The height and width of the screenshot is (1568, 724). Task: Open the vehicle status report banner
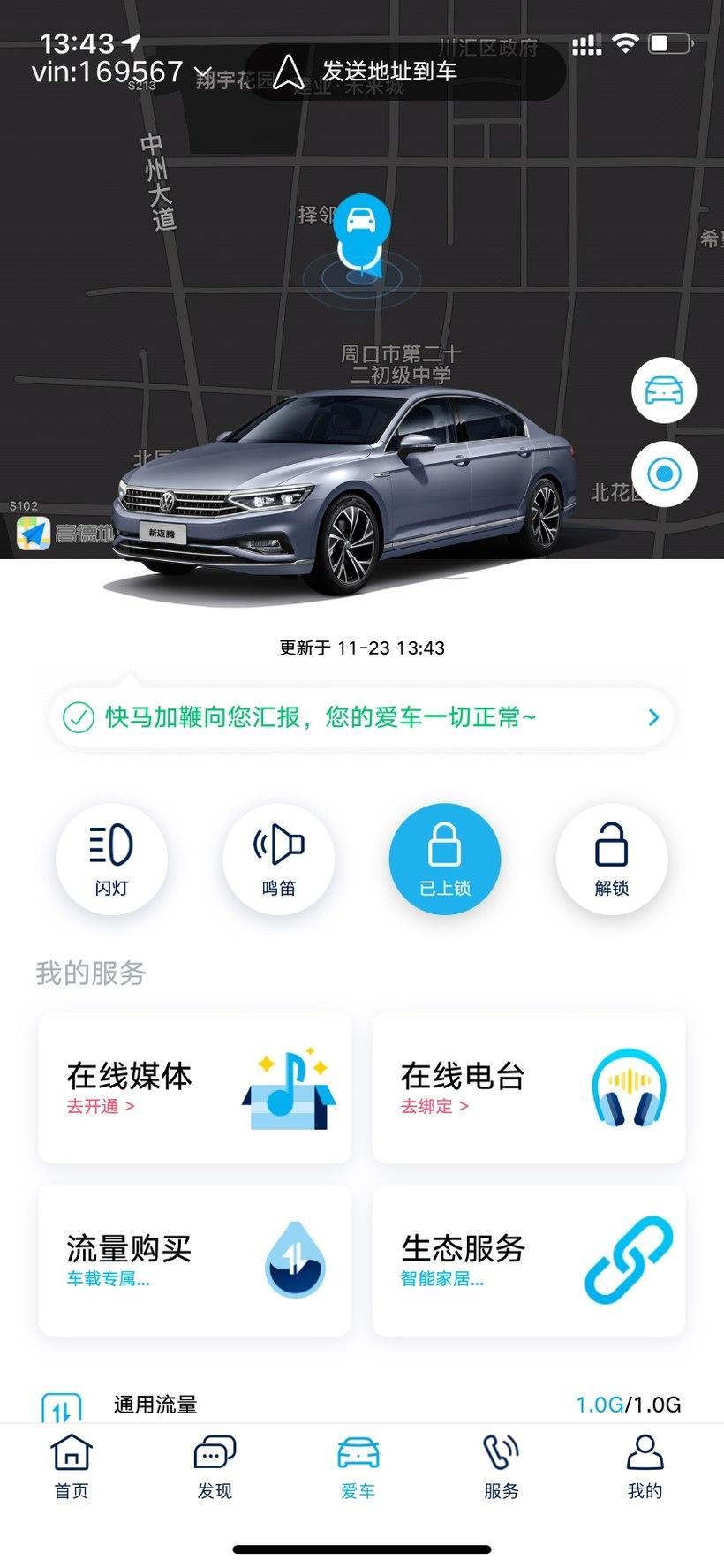pos(361,717)
